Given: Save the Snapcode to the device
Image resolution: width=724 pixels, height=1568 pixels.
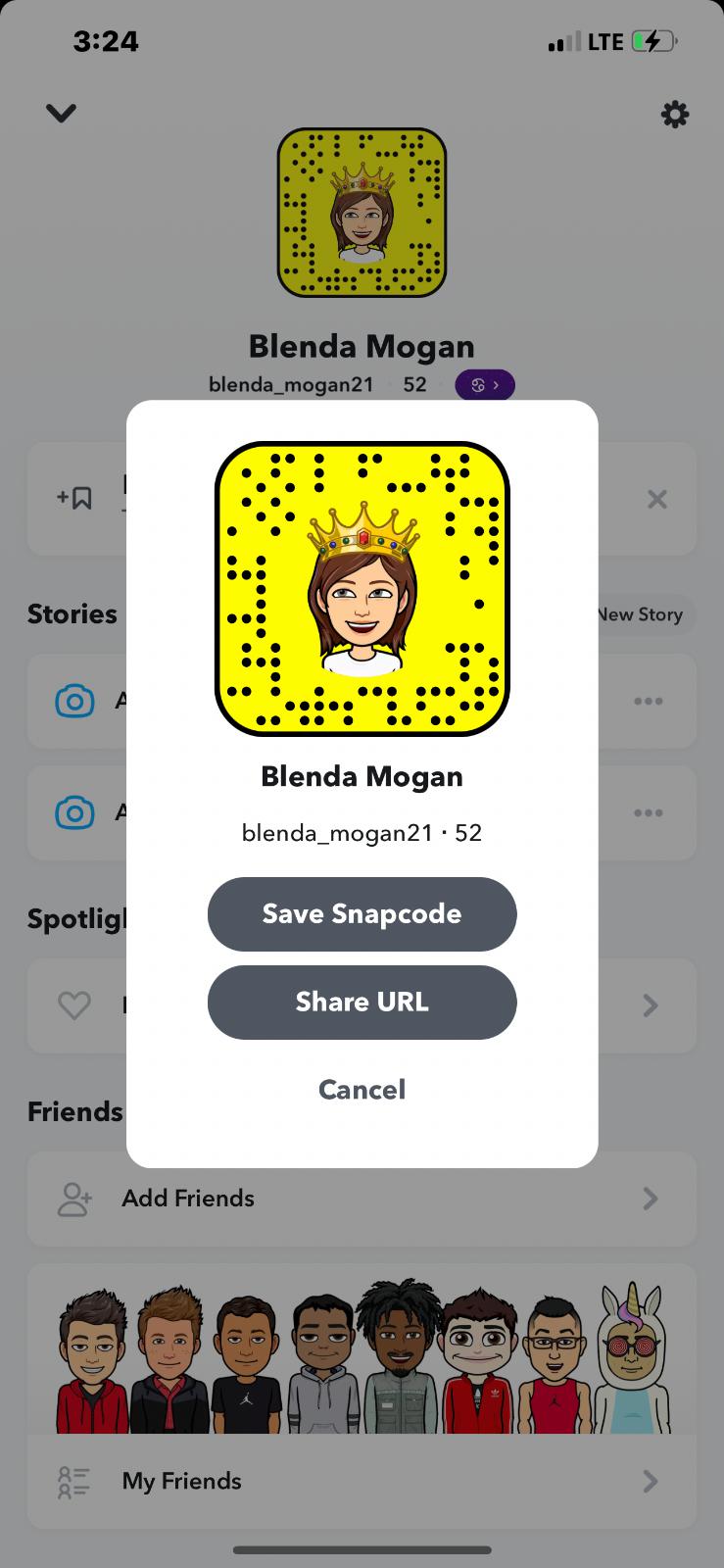Looking at the screenshot, I should pyautogui.click(x=362, y=913).
